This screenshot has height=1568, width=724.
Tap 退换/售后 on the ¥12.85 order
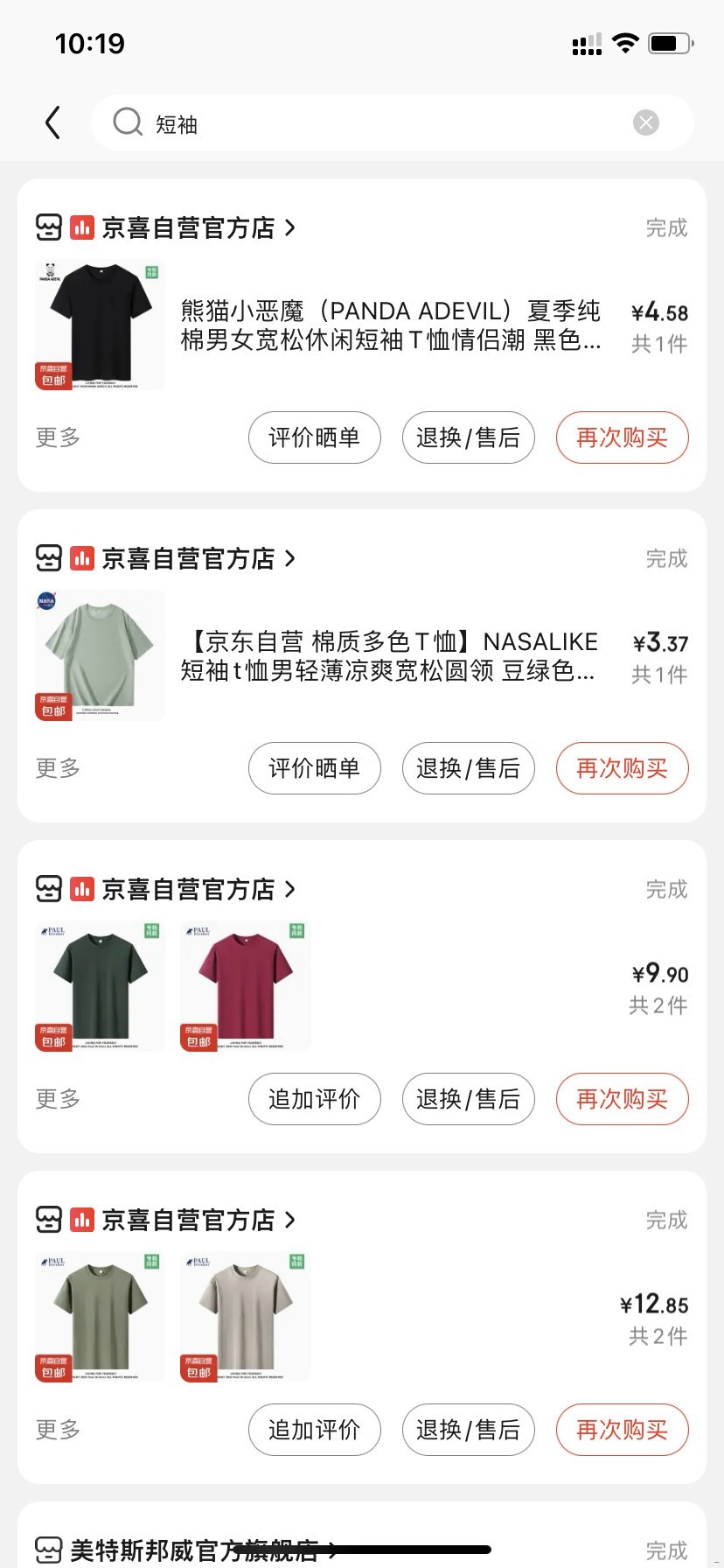pyautogui.click(x=468, y=1430)
